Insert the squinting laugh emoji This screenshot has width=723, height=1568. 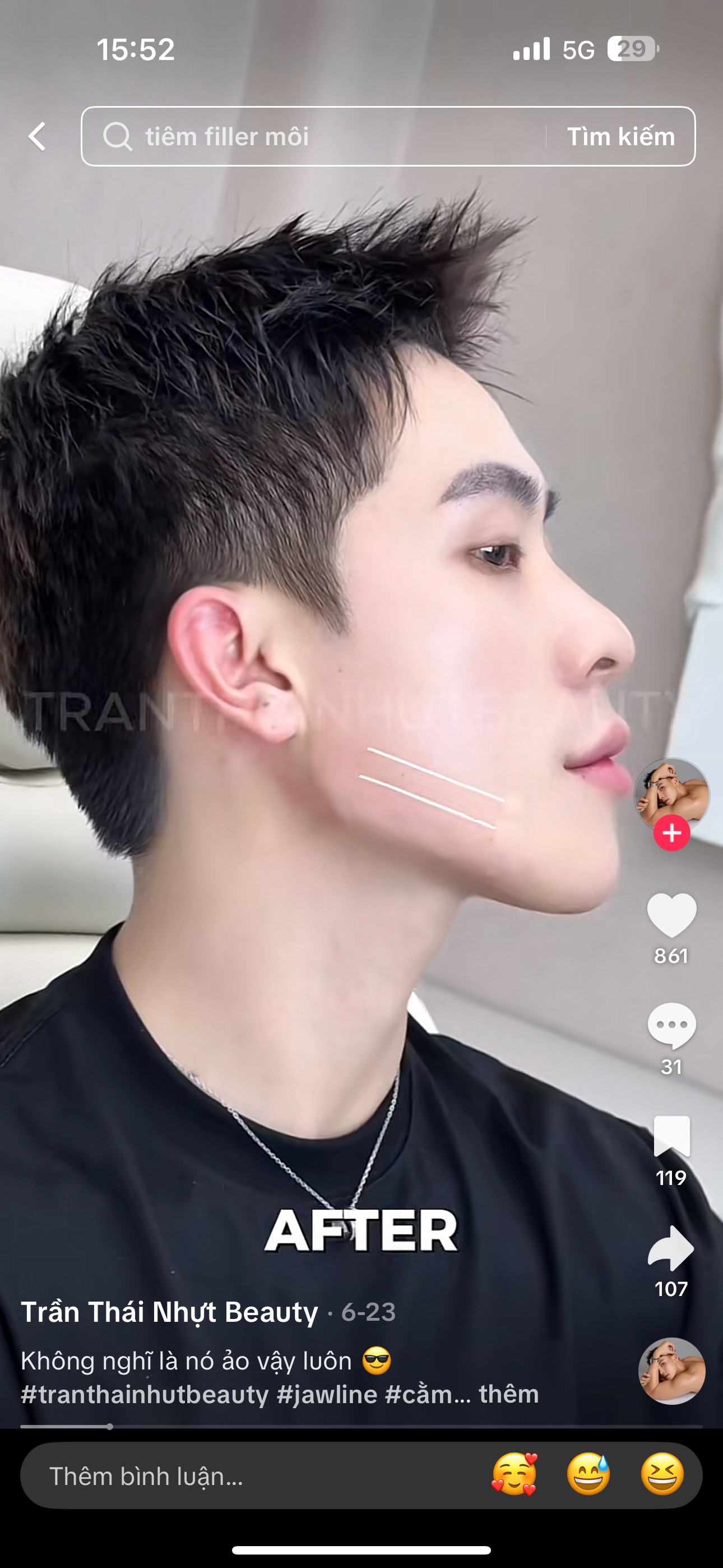point(662,1474)
